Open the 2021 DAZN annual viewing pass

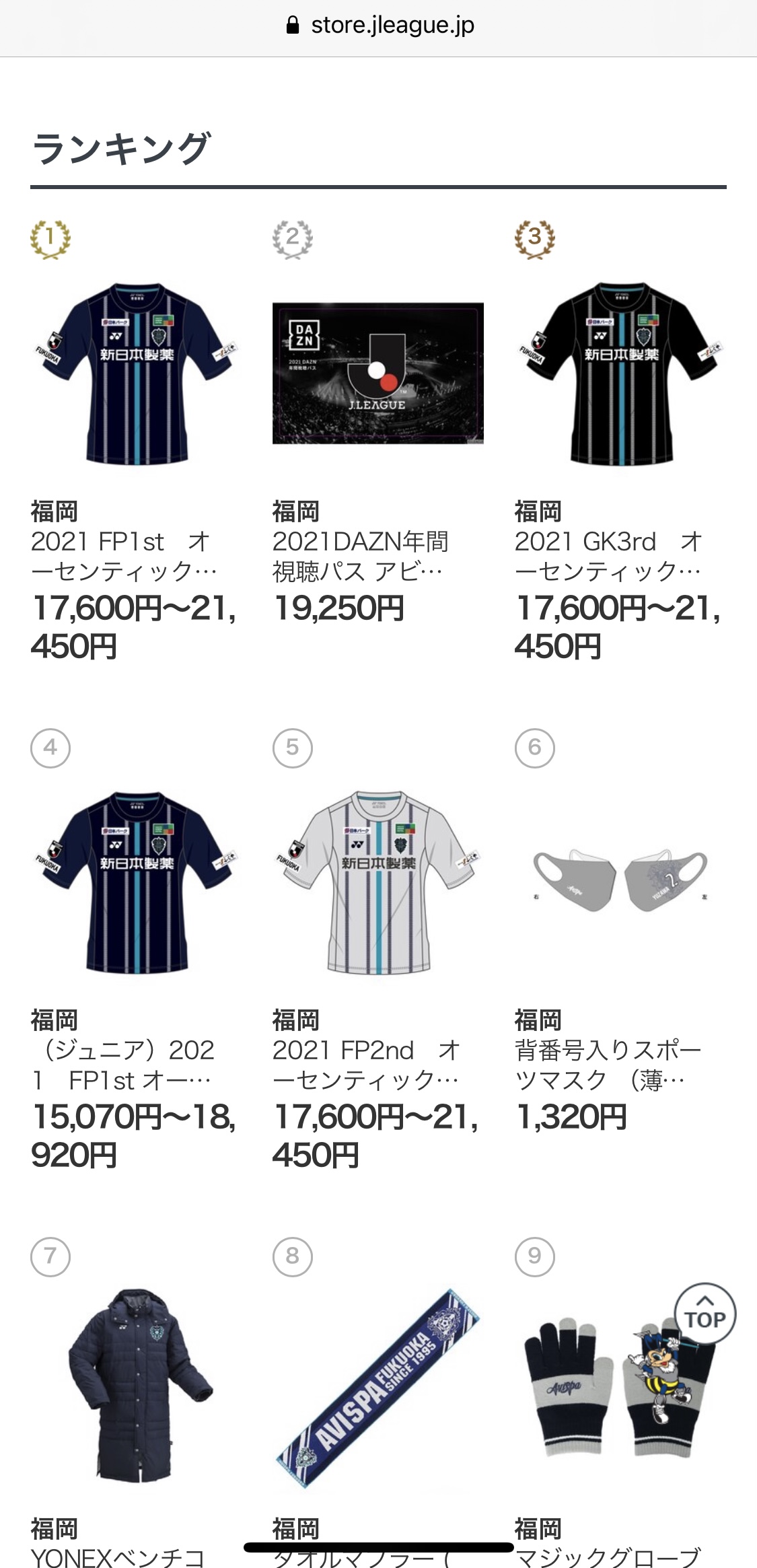coord(377,374)
